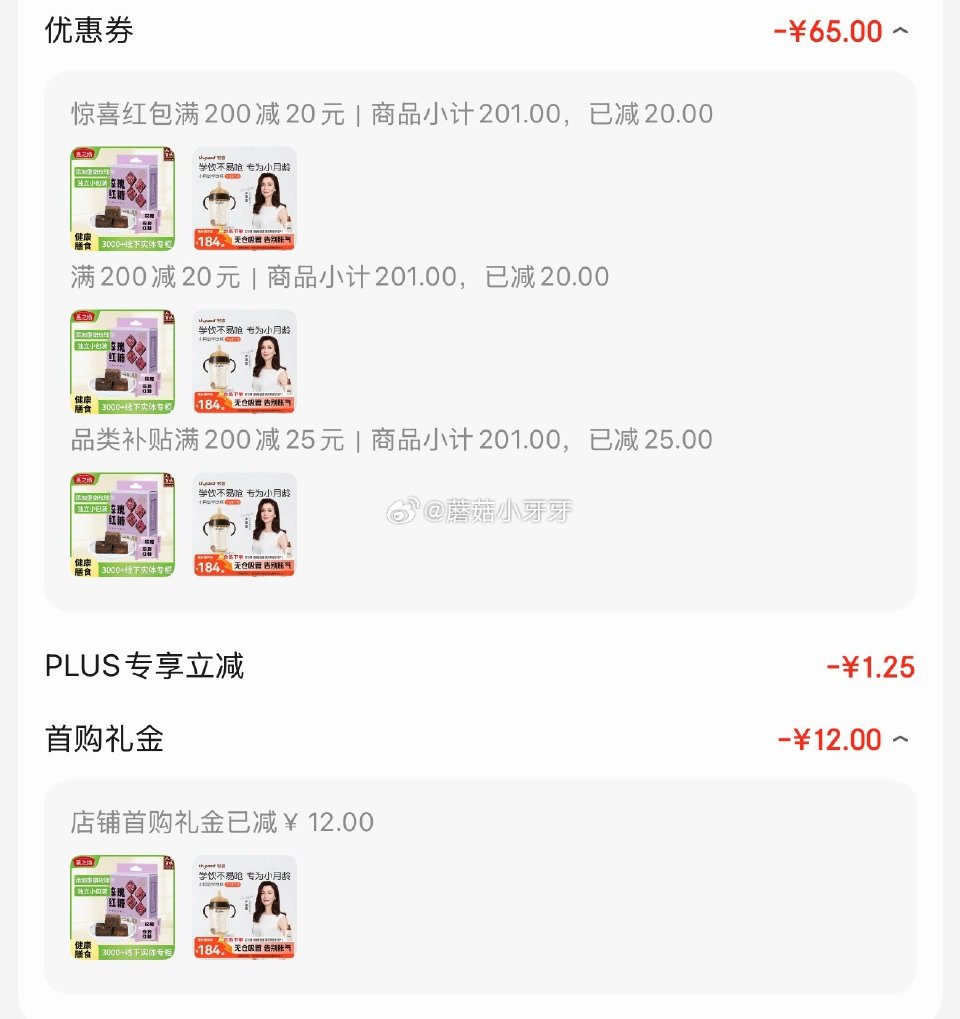The image size is (960, 1019).
Task: Select the 优惠券 section header
Action: coord(77,31)
